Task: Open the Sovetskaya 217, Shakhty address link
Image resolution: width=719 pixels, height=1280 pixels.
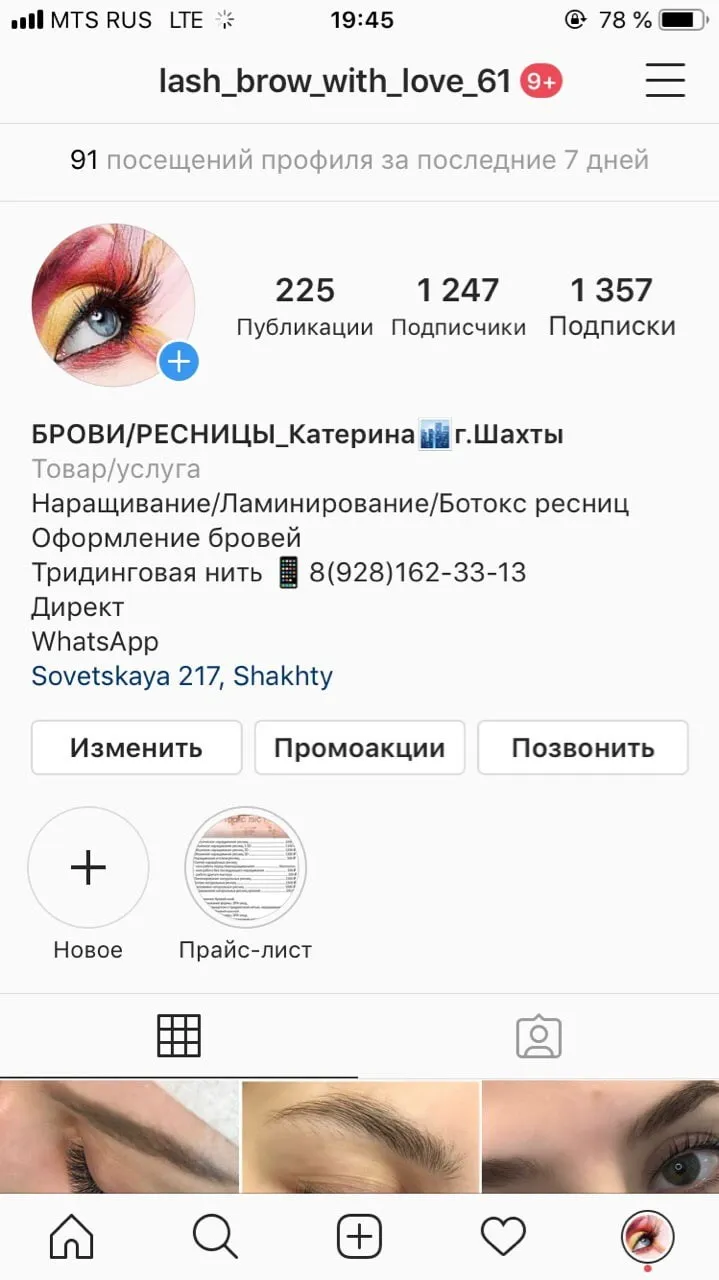Action: click(182, 676)
